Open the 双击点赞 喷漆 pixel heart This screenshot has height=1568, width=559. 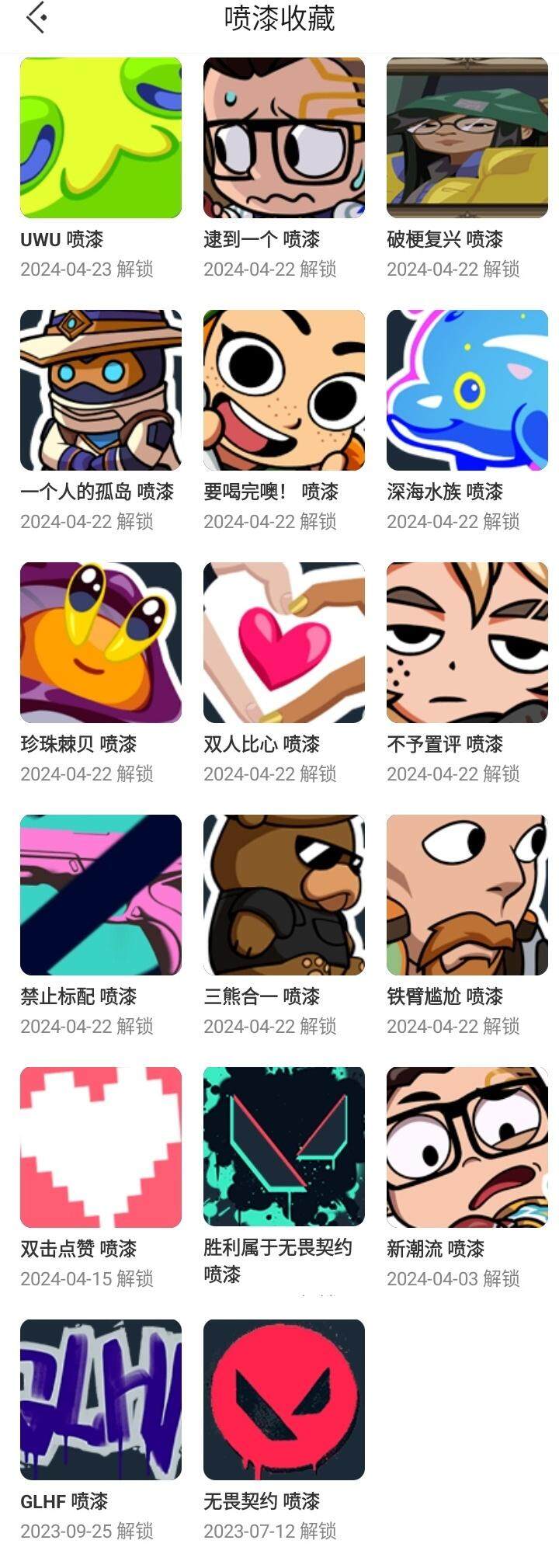click(x=101, y=1147)
